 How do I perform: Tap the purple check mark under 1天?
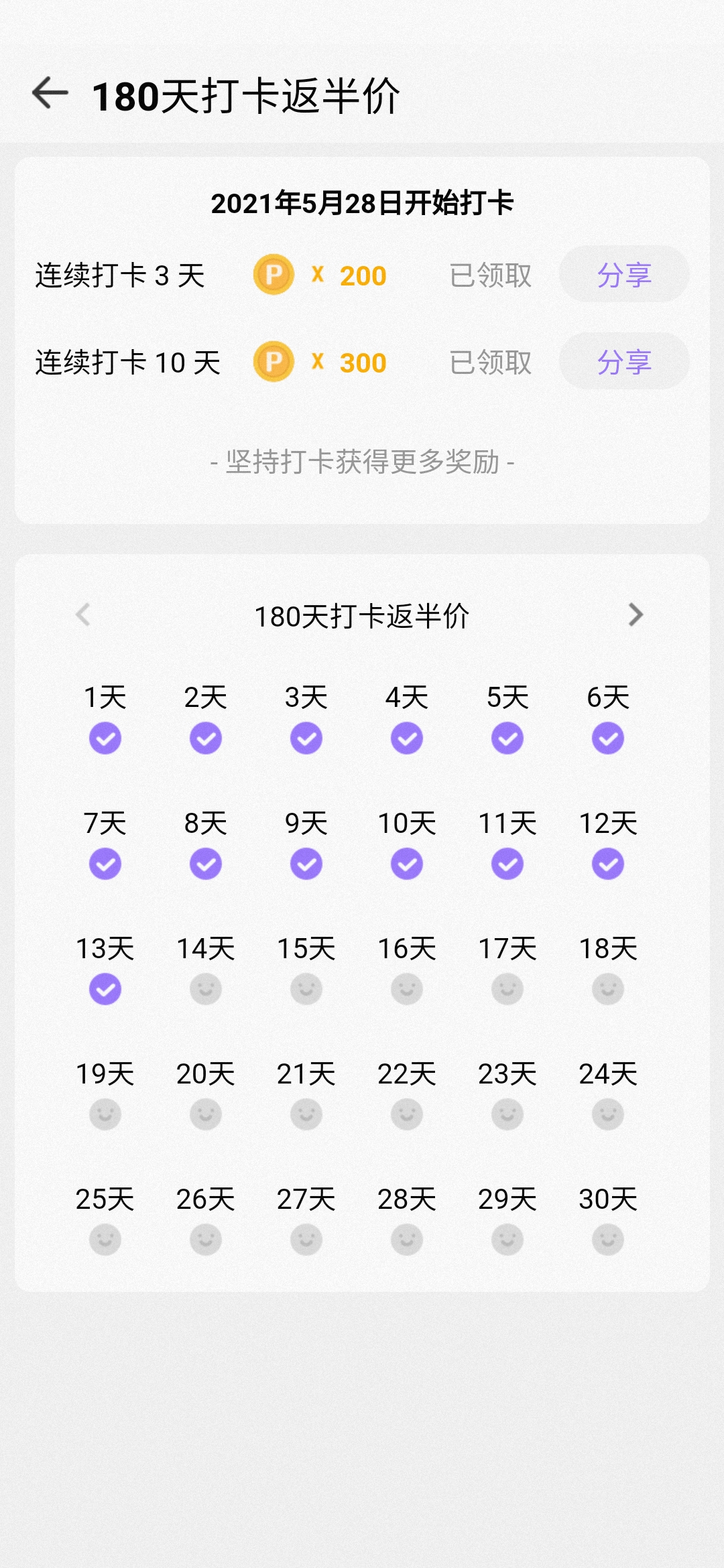tap(104, 737)
